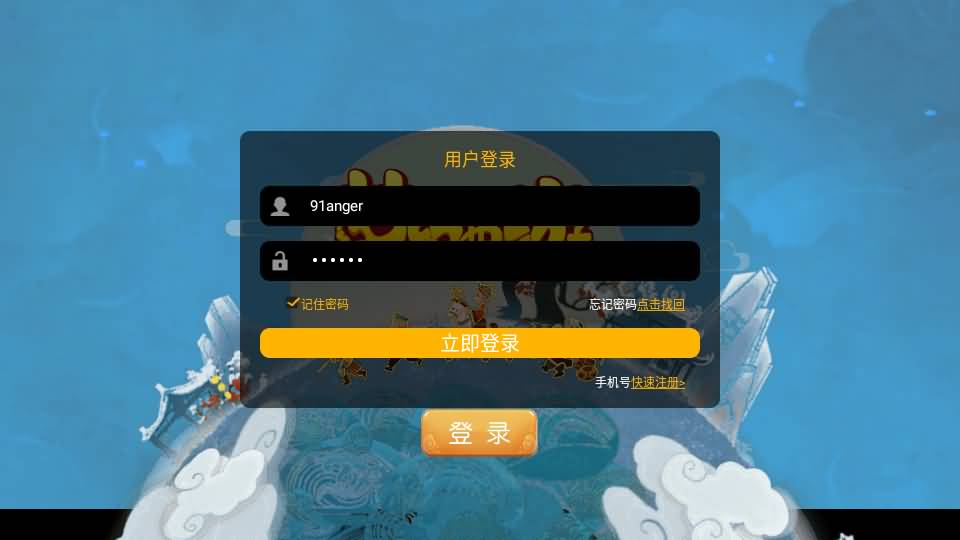960x540 pixels.
Task: Tap the yellow 立即登录 button
Action: click(480, 343)
